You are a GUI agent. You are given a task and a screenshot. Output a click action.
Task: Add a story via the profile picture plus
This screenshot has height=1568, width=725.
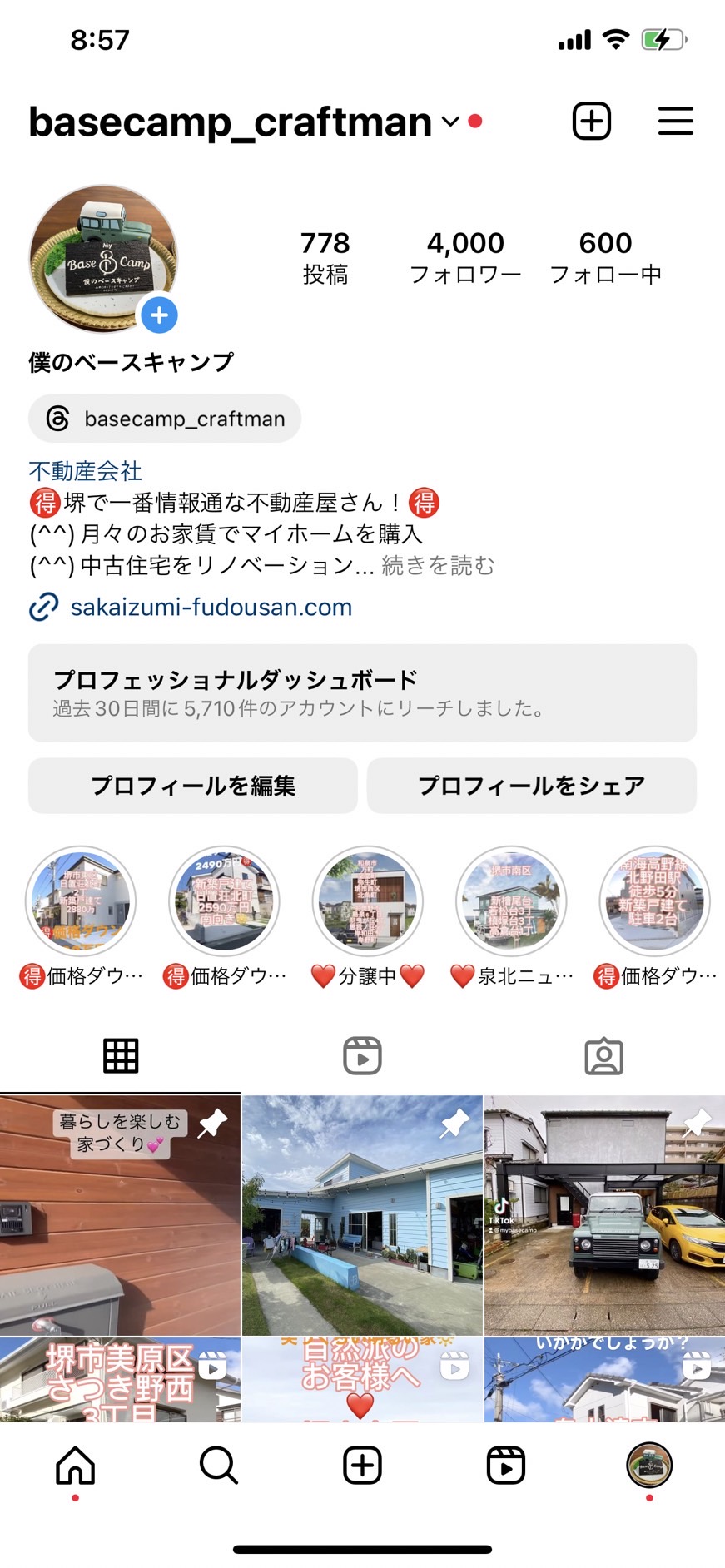[159, 315]
